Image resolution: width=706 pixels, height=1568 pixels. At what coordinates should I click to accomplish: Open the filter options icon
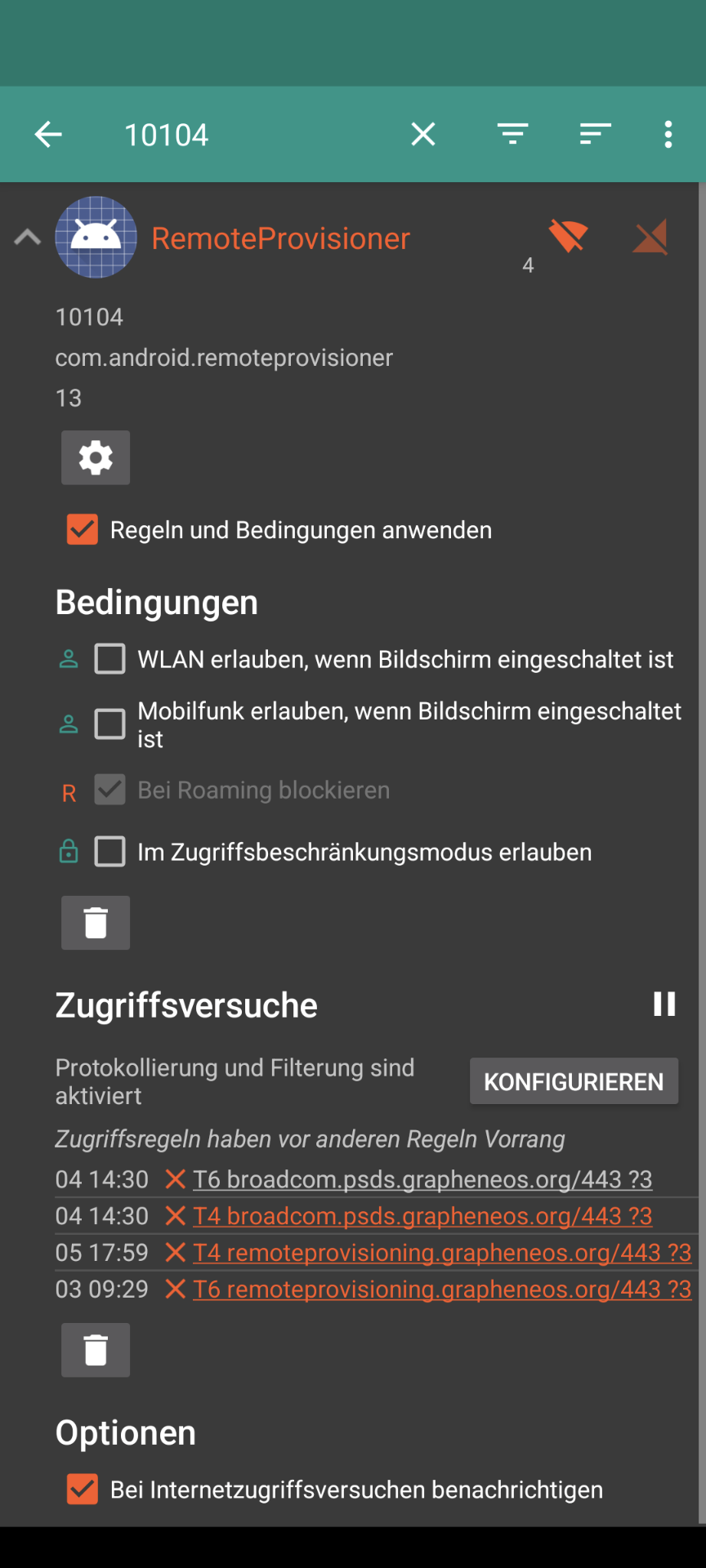[512, 134]
